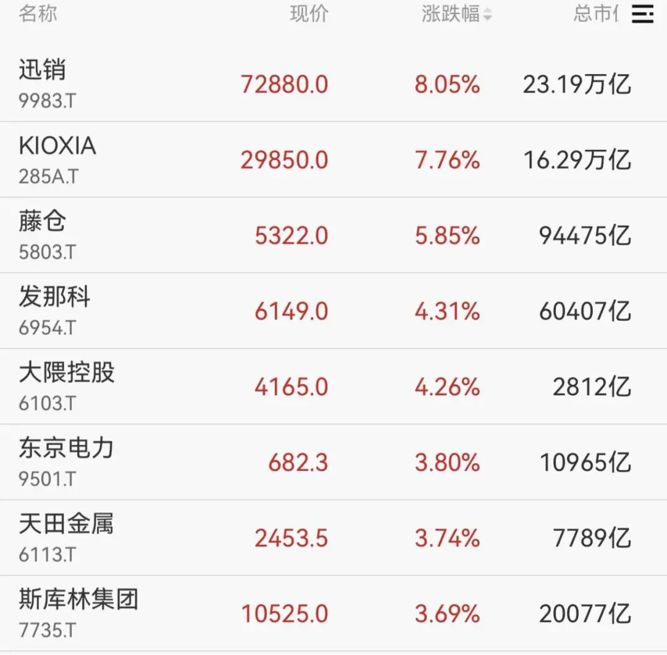Open 大隈控股 6103.T details
This screenshot has height=655, width=667.
coord(66,386)
